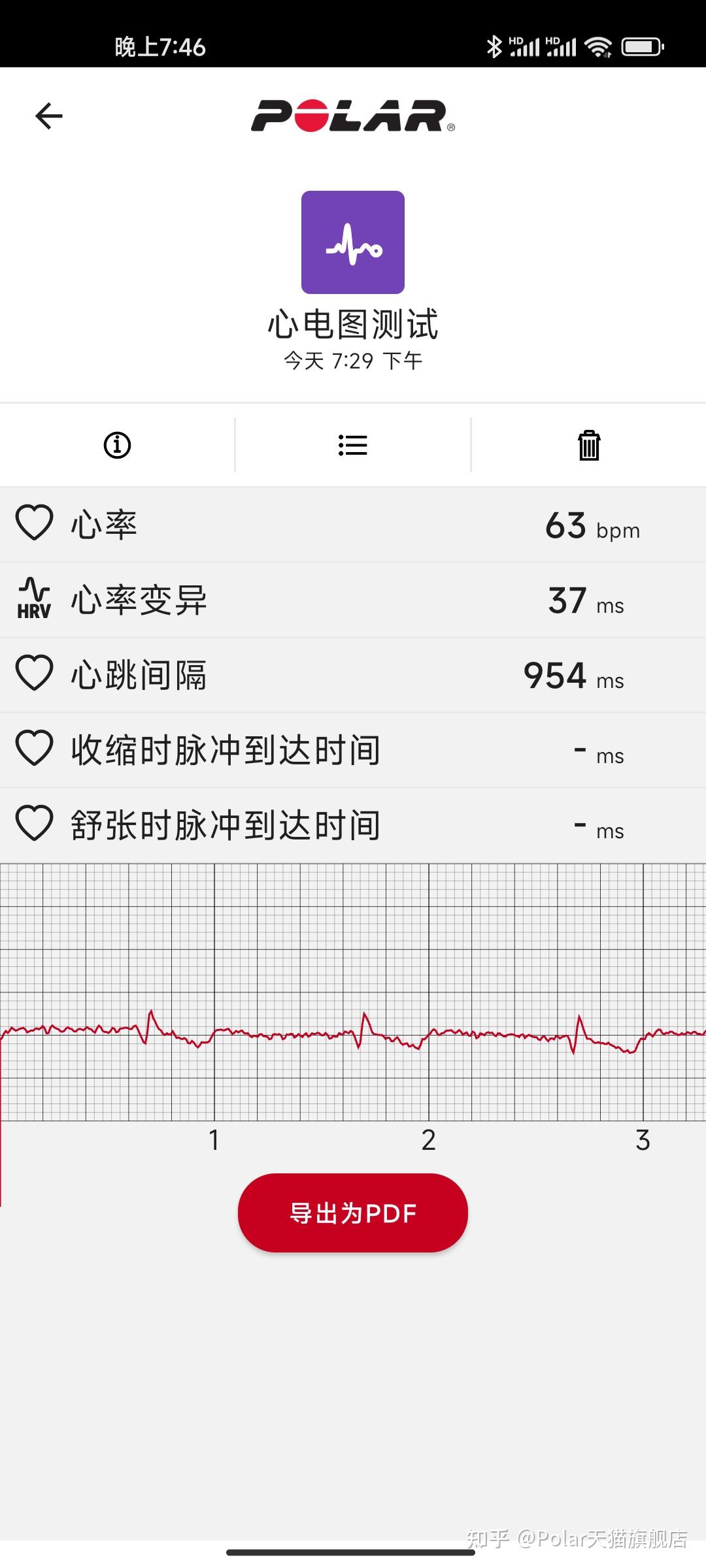Delete this ECG test recording

point(588,444)
